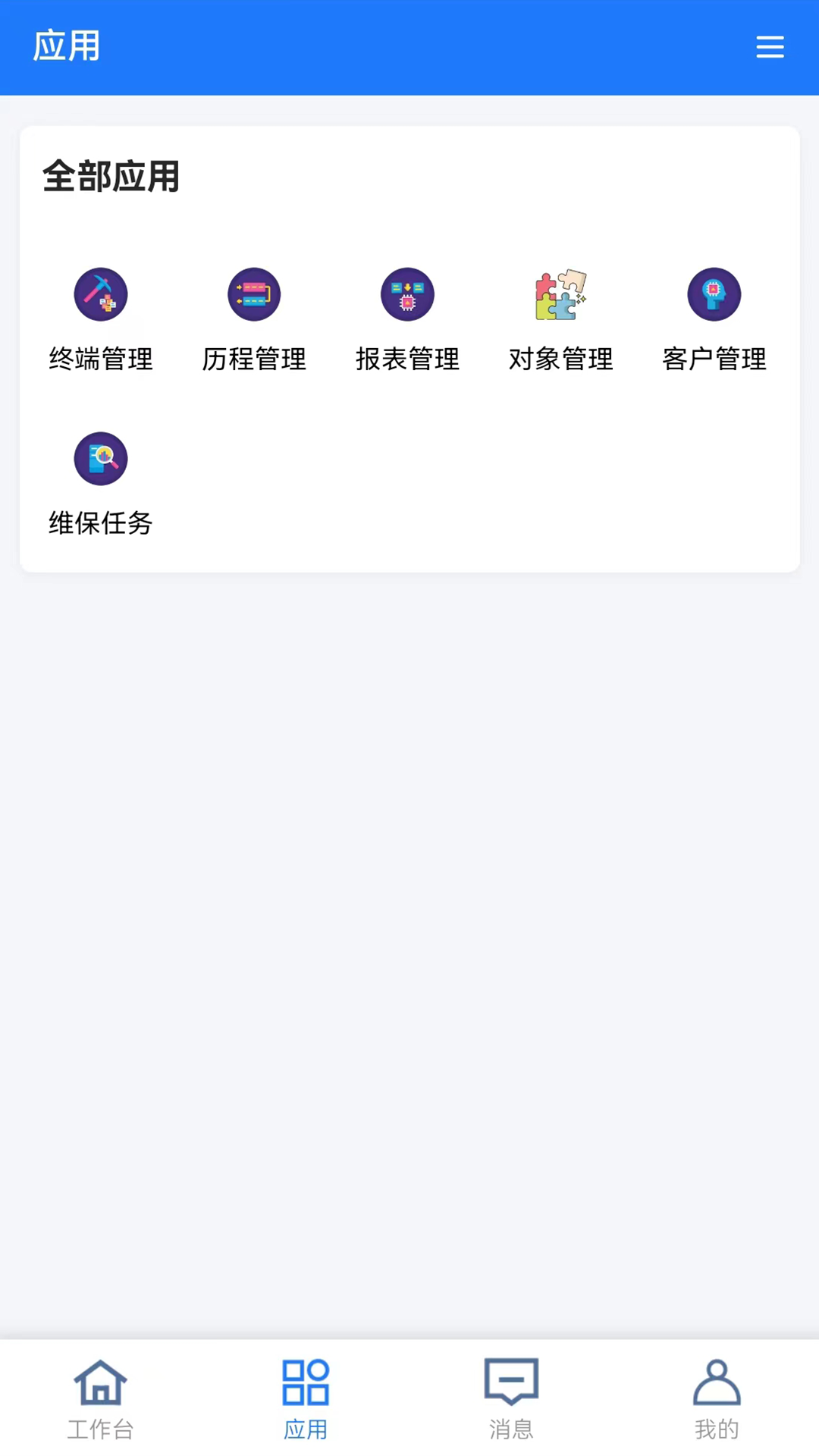Open the 历程管理 app icon
Screen dimensions: 819x1456
pos(254,294)
